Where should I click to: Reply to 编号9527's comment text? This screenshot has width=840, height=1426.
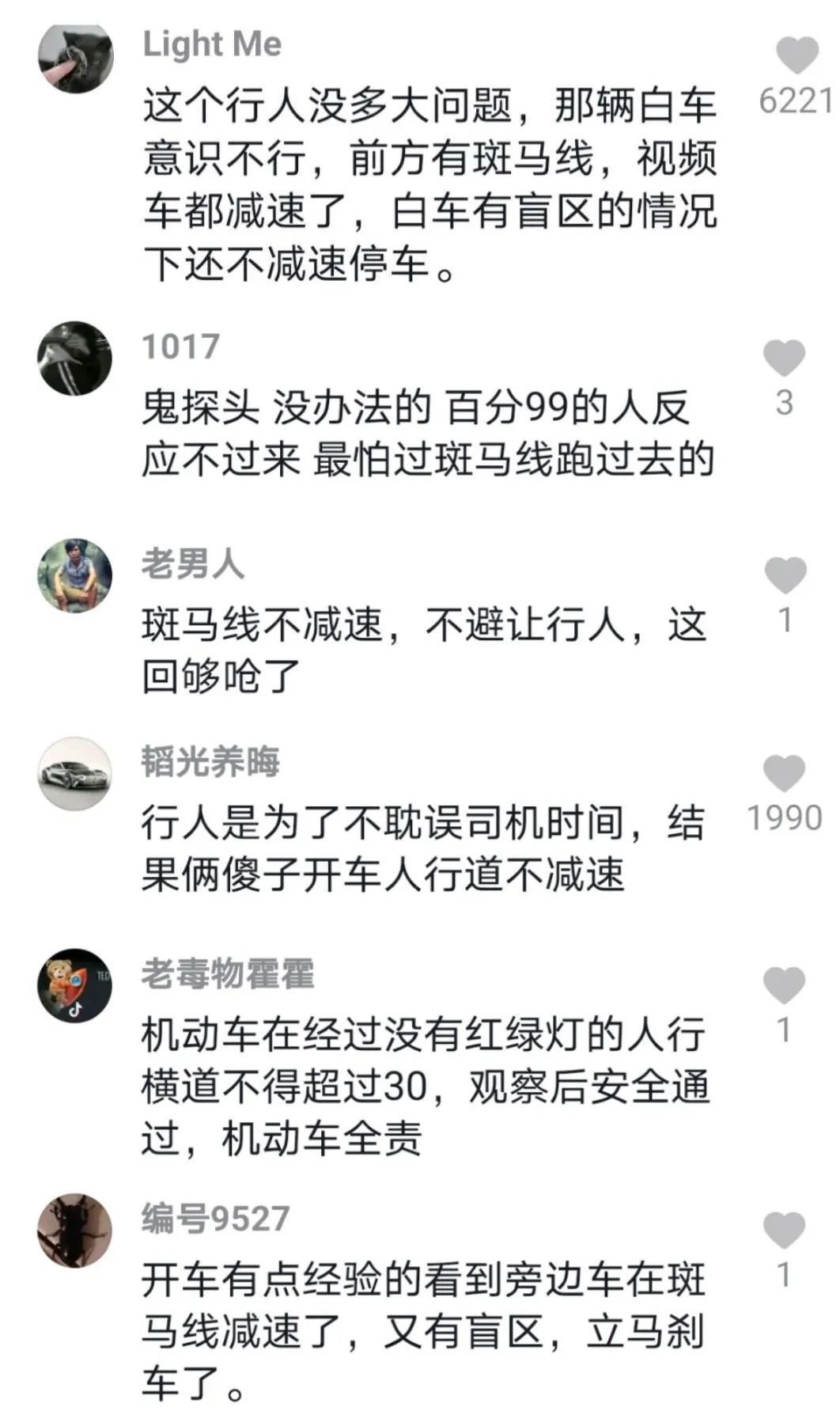pyautogui.click(x=424, y=1331)
